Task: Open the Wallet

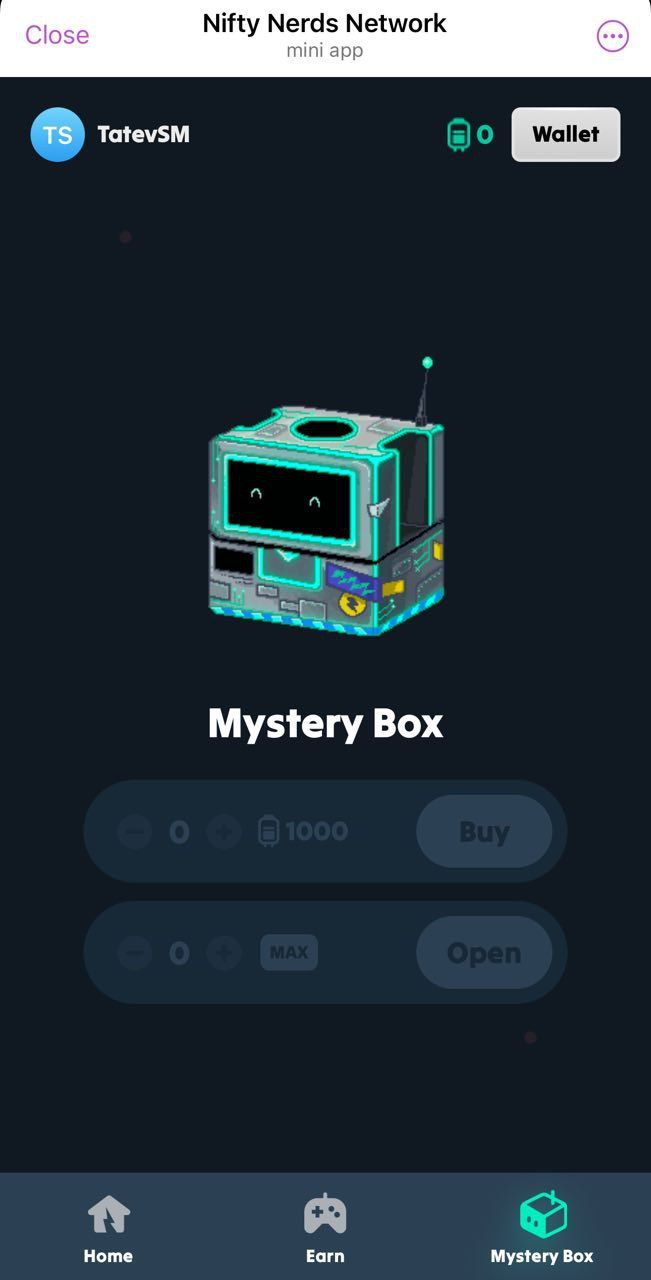Action: 565,134
